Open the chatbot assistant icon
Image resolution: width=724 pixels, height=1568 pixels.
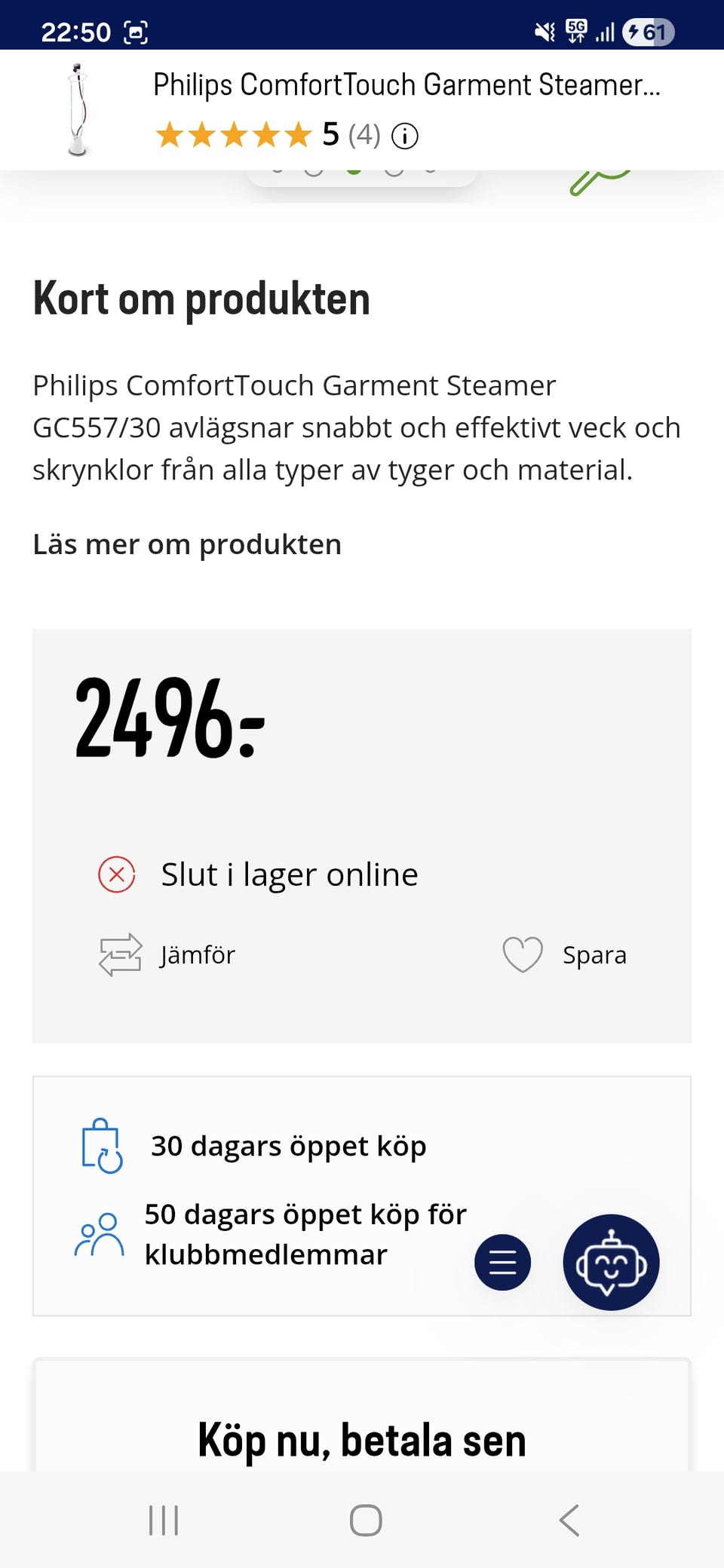611,1262
